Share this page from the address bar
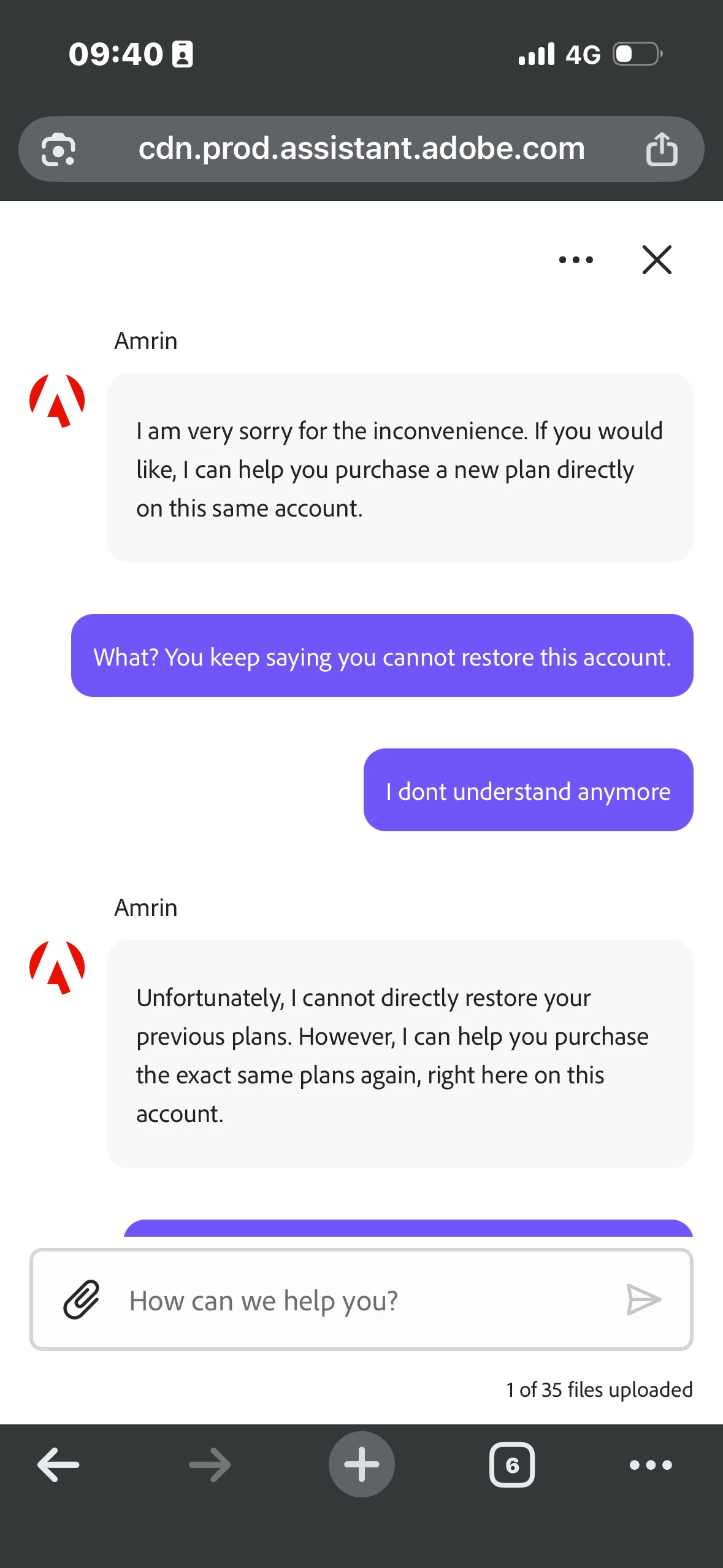 (662, 149)
